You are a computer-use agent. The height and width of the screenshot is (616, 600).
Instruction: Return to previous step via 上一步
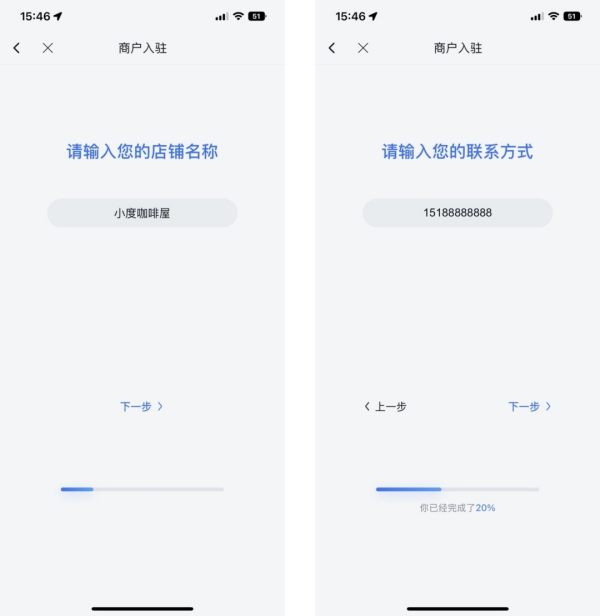[385, 407]
